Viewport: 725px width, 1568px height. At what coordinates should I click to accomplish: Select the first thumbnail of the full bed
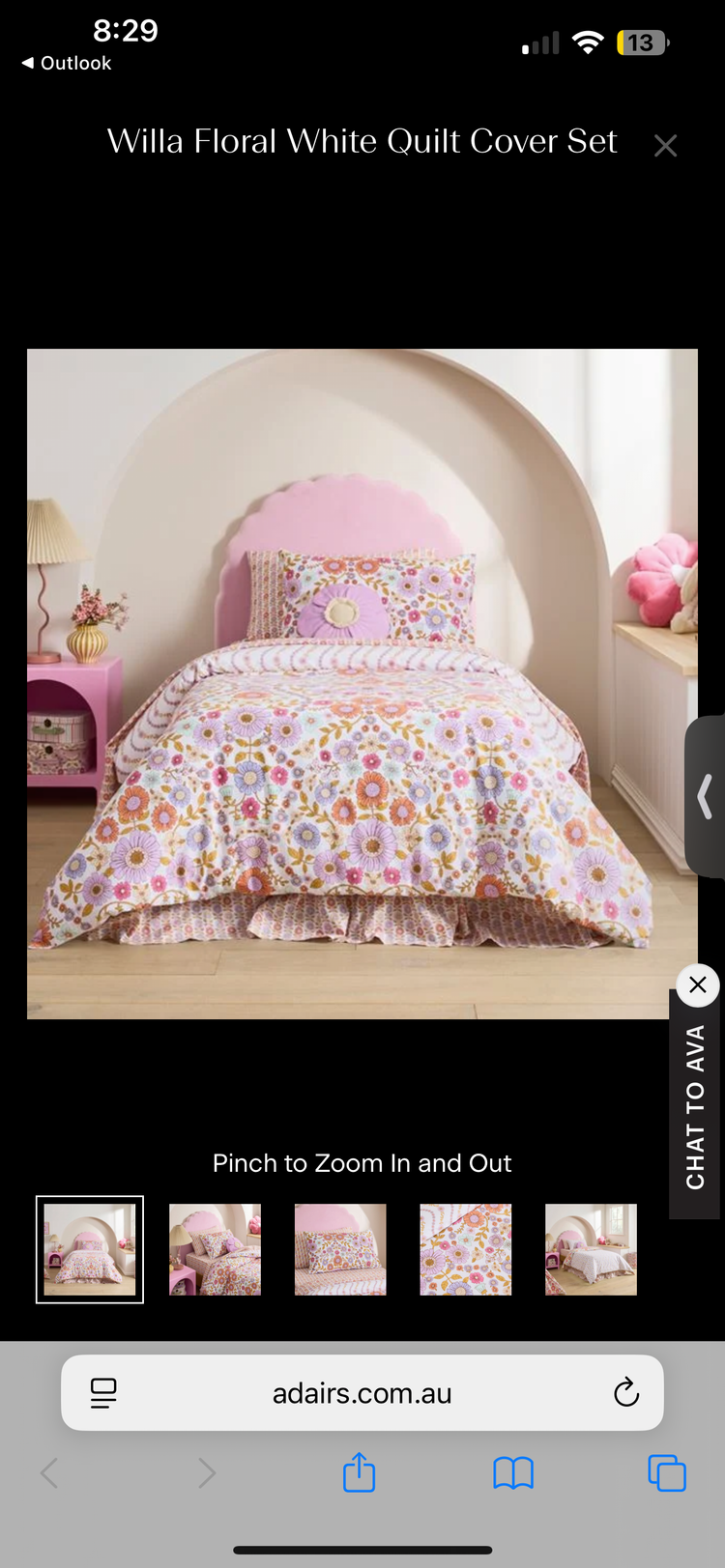(x=90, y=1249)
